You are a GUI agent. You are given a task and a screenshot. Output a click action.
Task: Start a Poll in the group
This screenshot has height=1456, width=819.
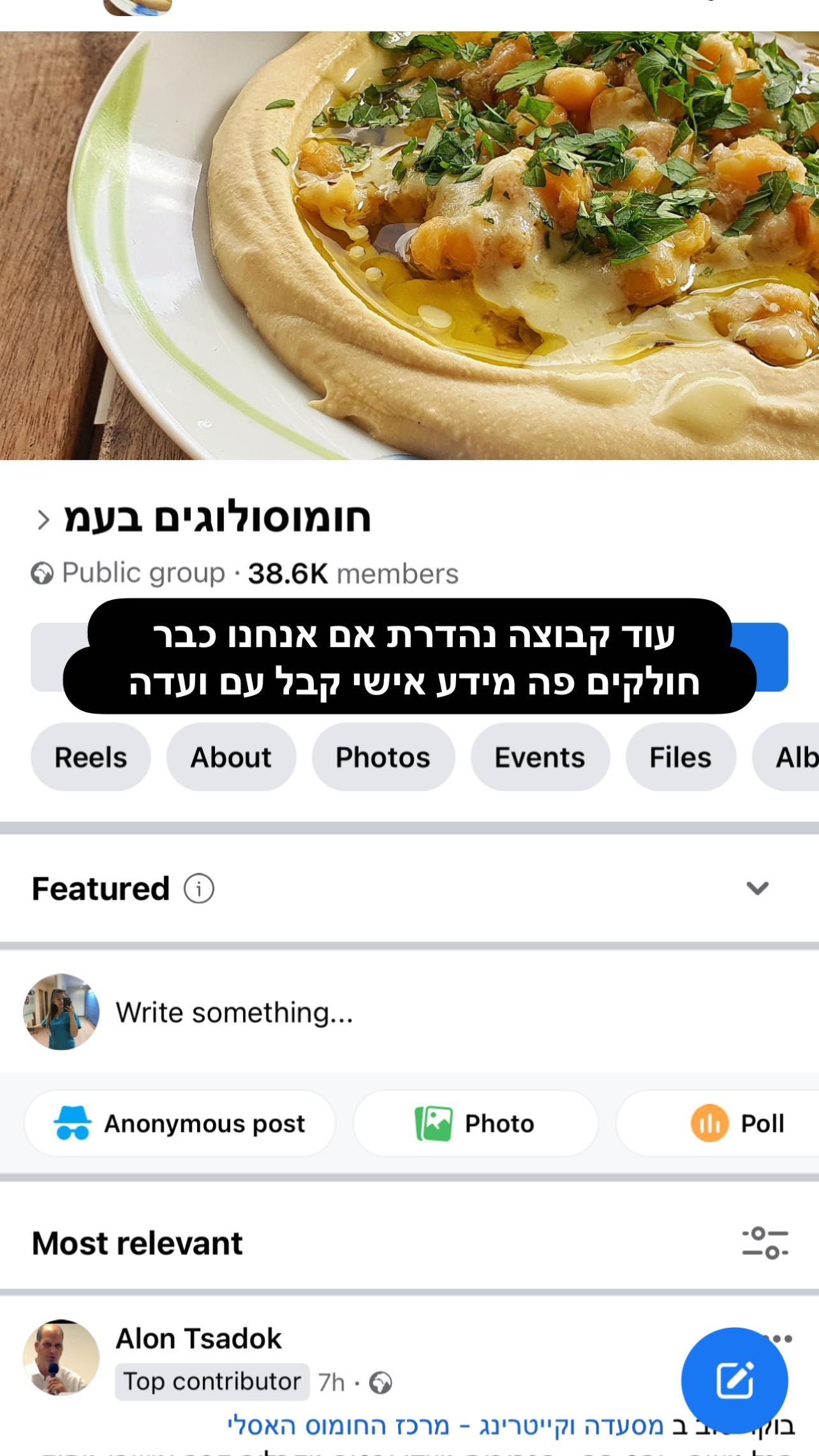point(737,1124)
